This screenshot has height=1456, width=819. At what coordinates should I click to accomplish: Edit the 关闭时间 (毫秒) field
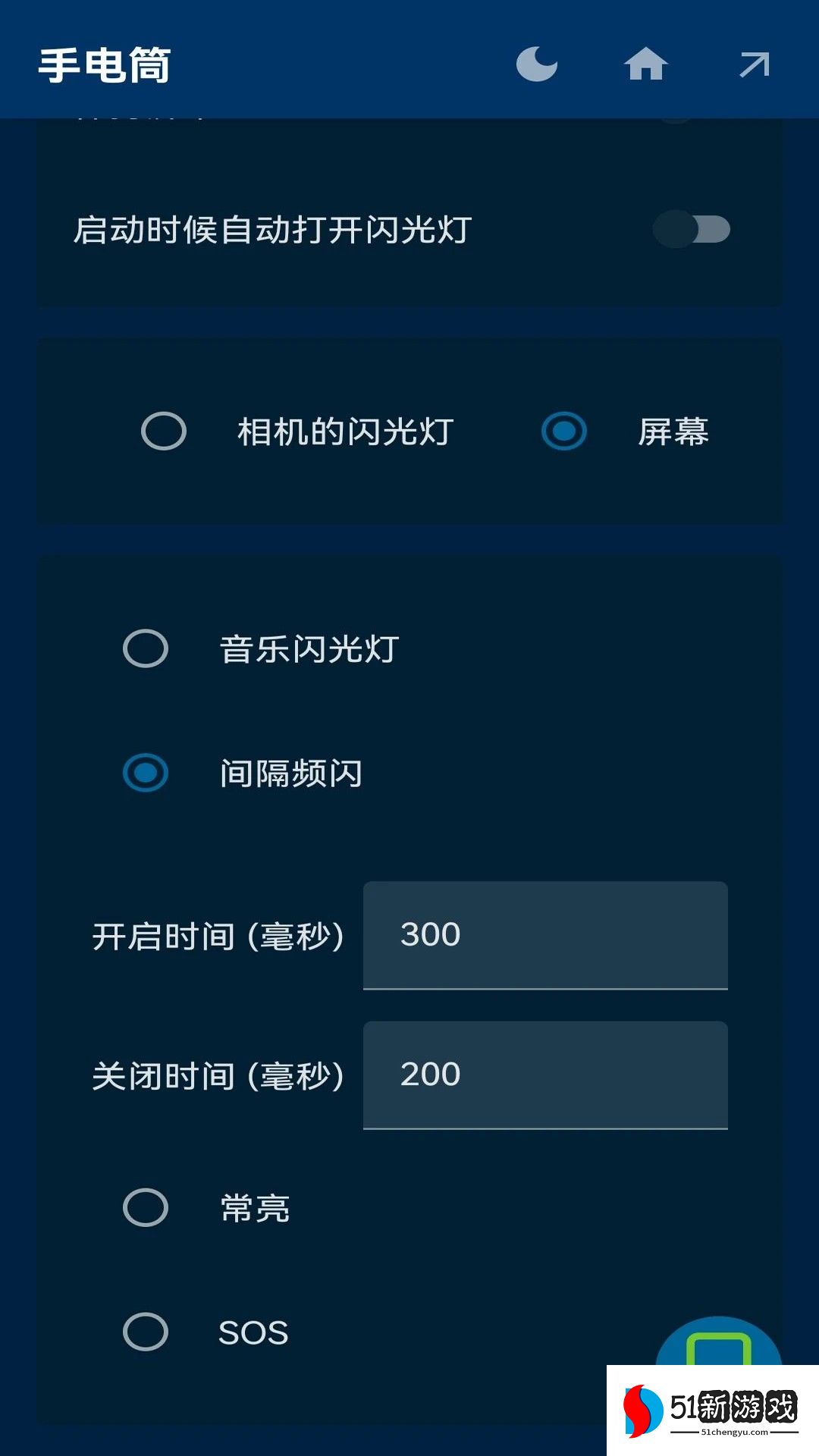(x=545, y=1075)
